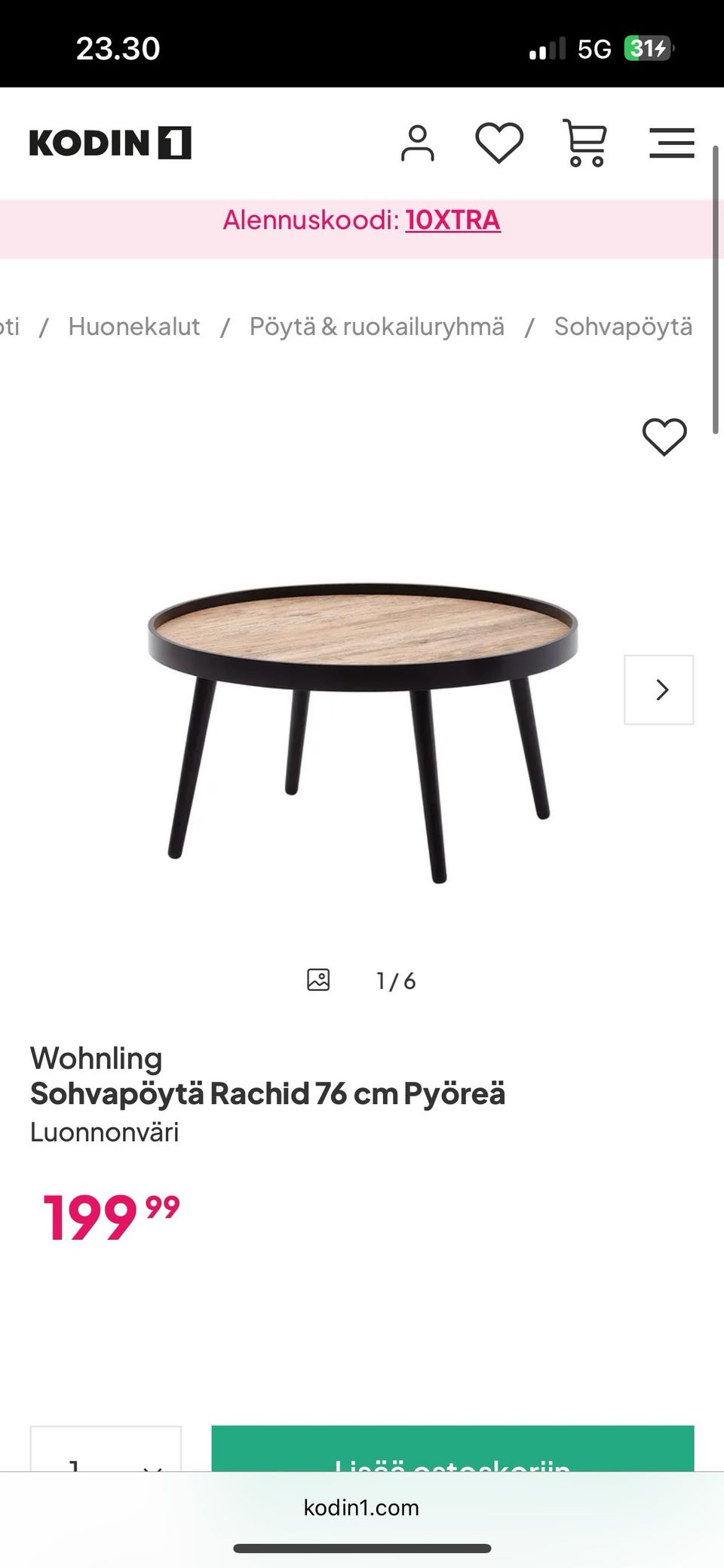This screenshot has width=724, height=1568.
Task: Tap the kodin1.com address bar
Action: pyautogui.click(x=362, y=1508)
